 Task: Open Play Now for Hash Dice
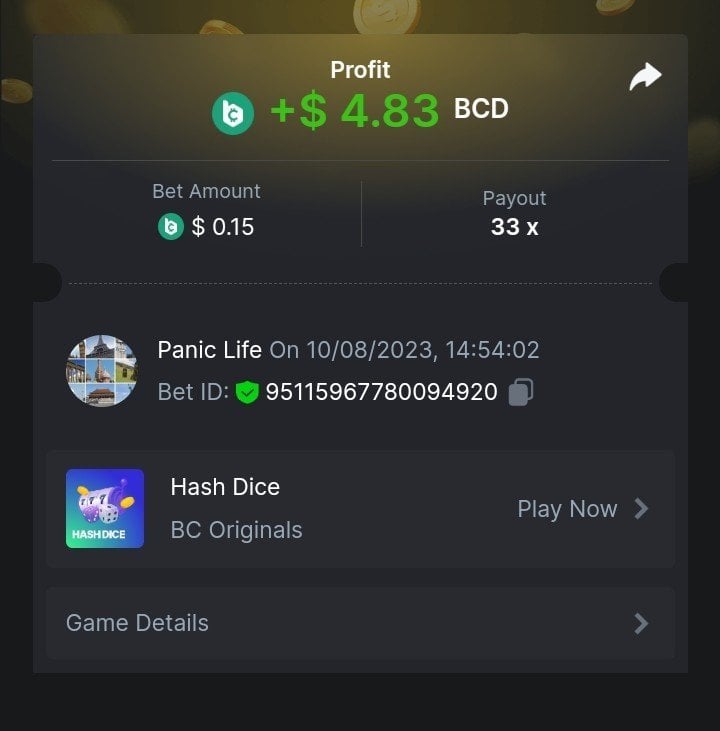pos(582,509)
